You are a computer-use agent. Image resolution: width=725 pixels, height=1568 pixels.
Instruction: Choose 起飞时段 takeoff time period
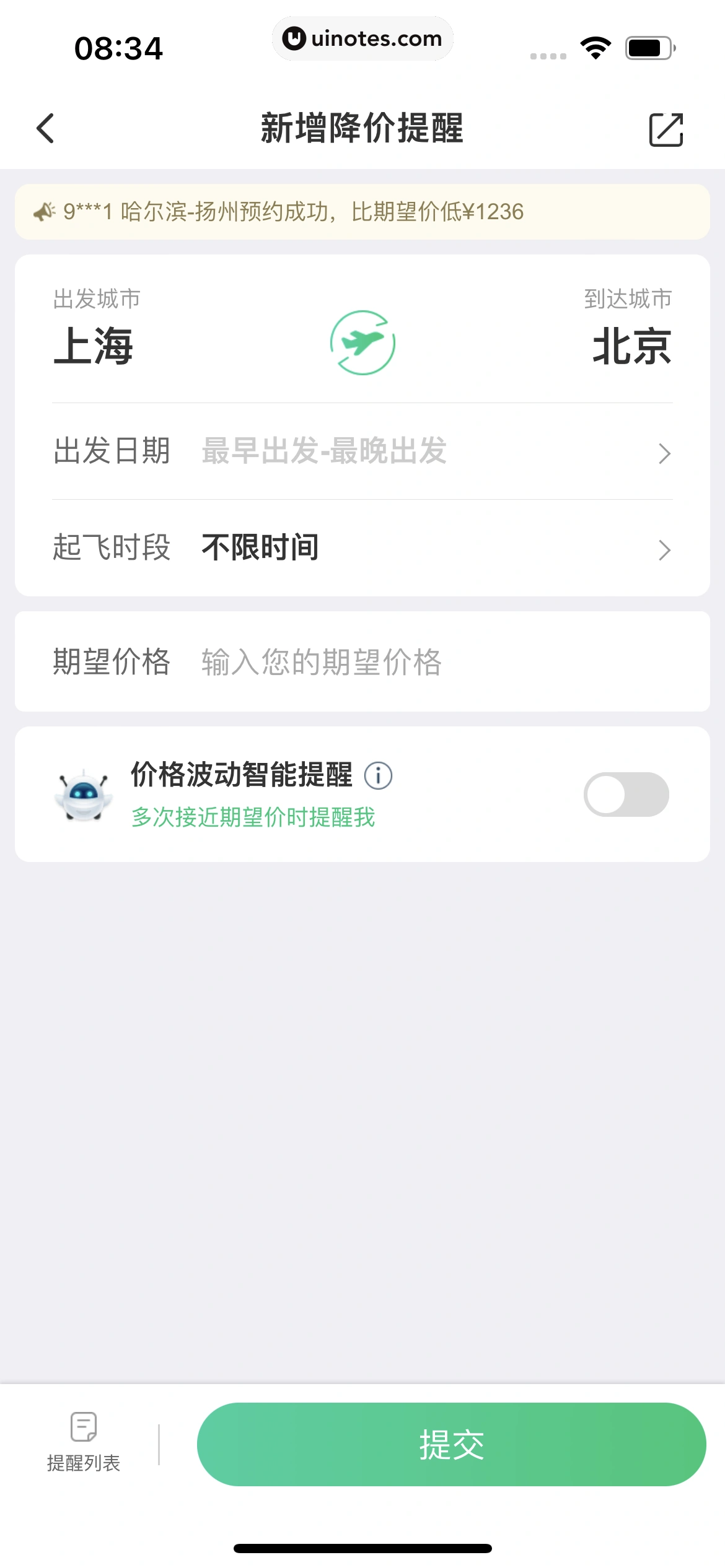click(362, 548)
